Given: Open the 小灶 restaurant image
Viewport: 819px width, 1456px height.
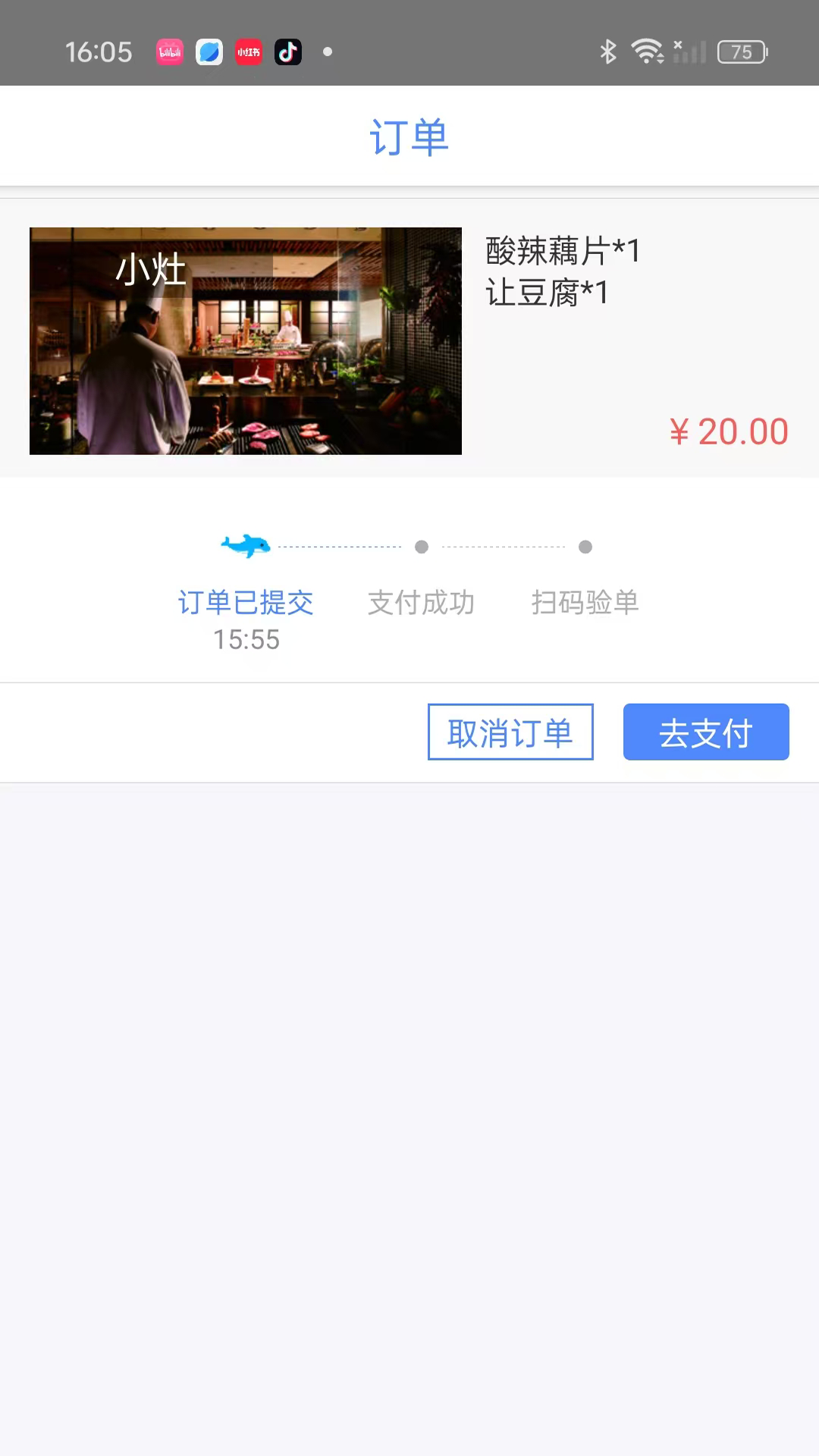Looking at the screenshot, I should 246,341.
